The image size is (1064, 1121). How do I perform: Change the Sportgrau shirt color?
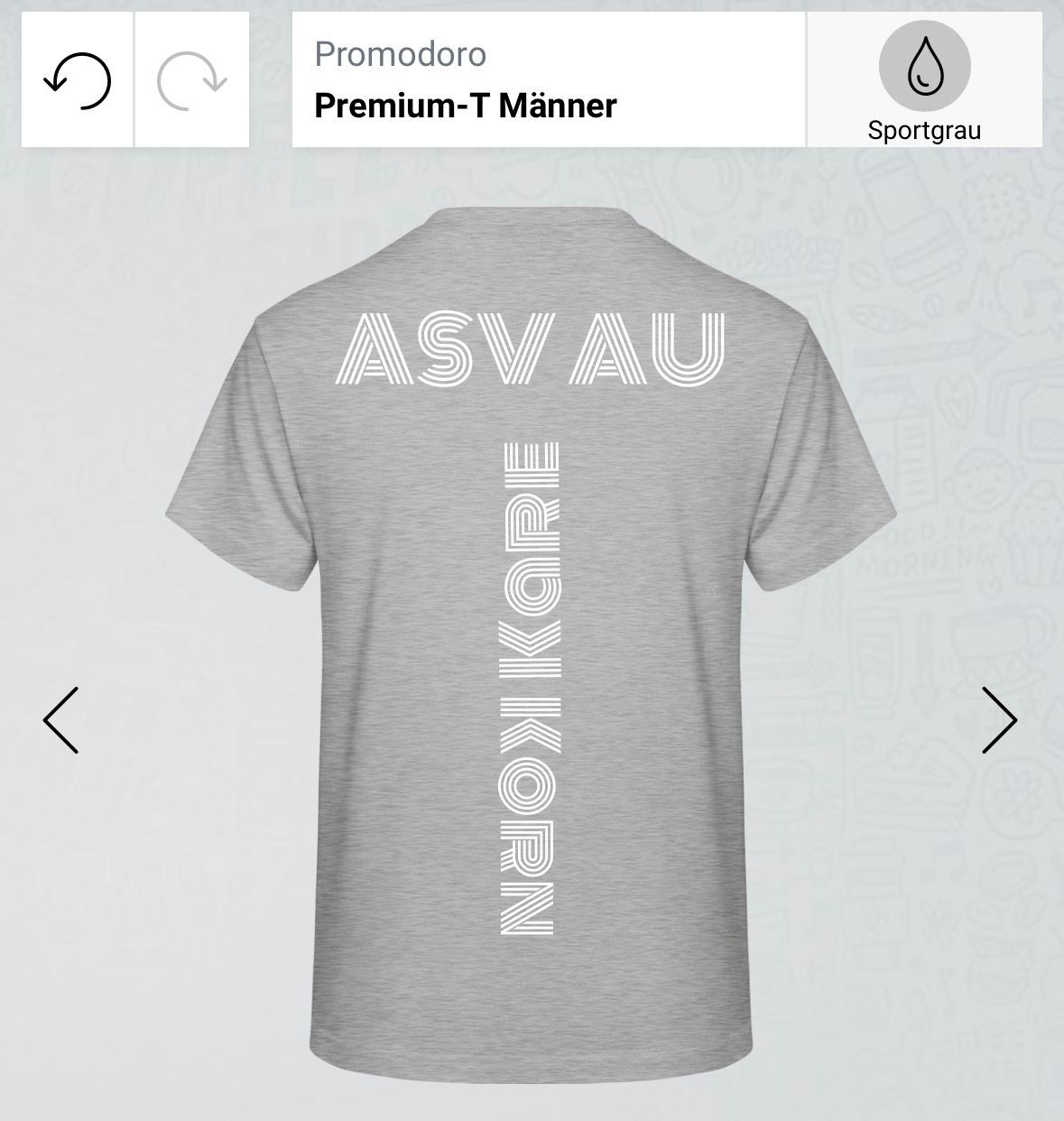tap(924, 80)
